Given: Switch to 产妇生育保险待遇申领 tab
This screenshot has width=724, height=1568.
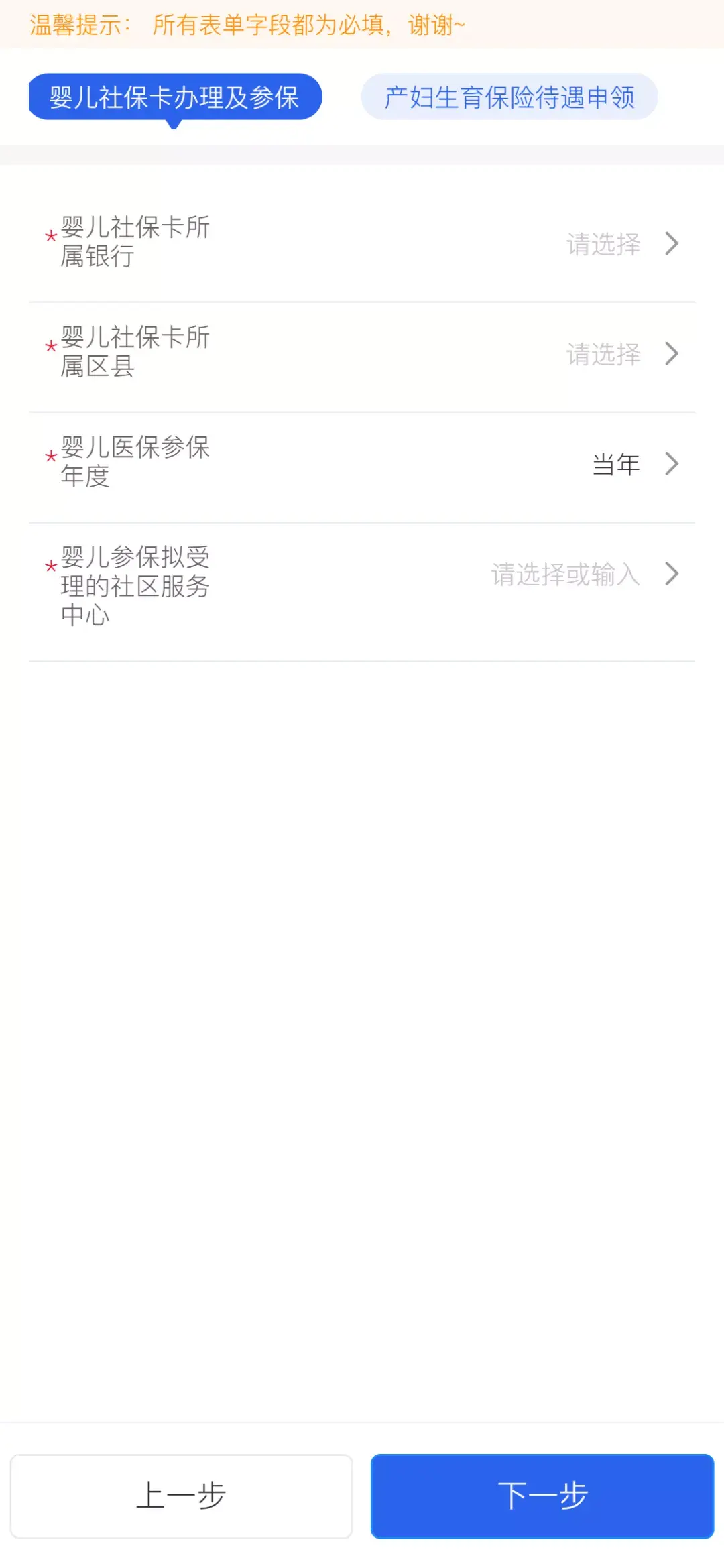Looking at the screenshot, I should pos(509,97).
